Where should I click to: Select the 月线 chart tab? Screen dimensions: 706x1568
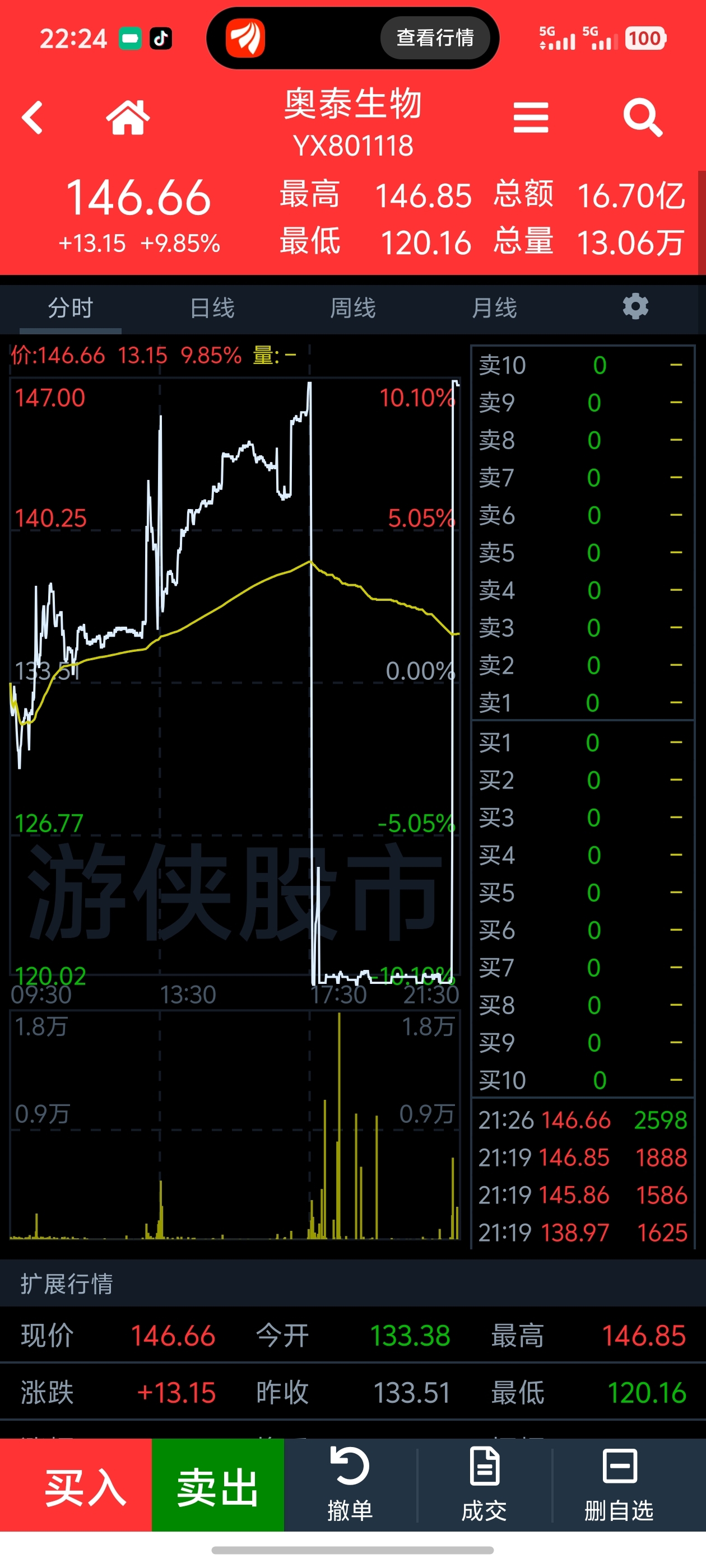point(494,308)
